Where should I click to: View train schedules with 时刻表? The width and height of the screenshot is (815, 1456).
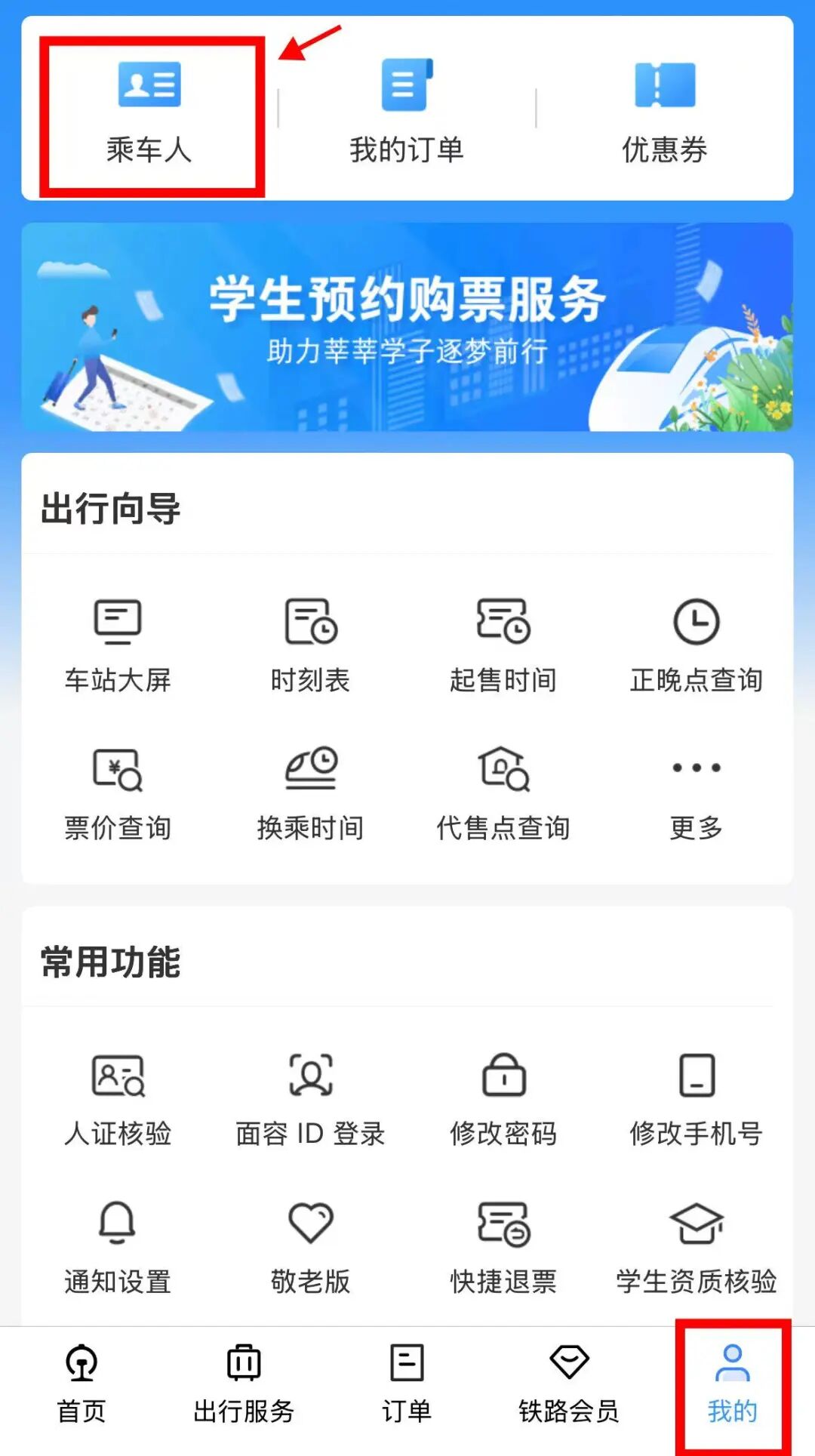[311, 642]
